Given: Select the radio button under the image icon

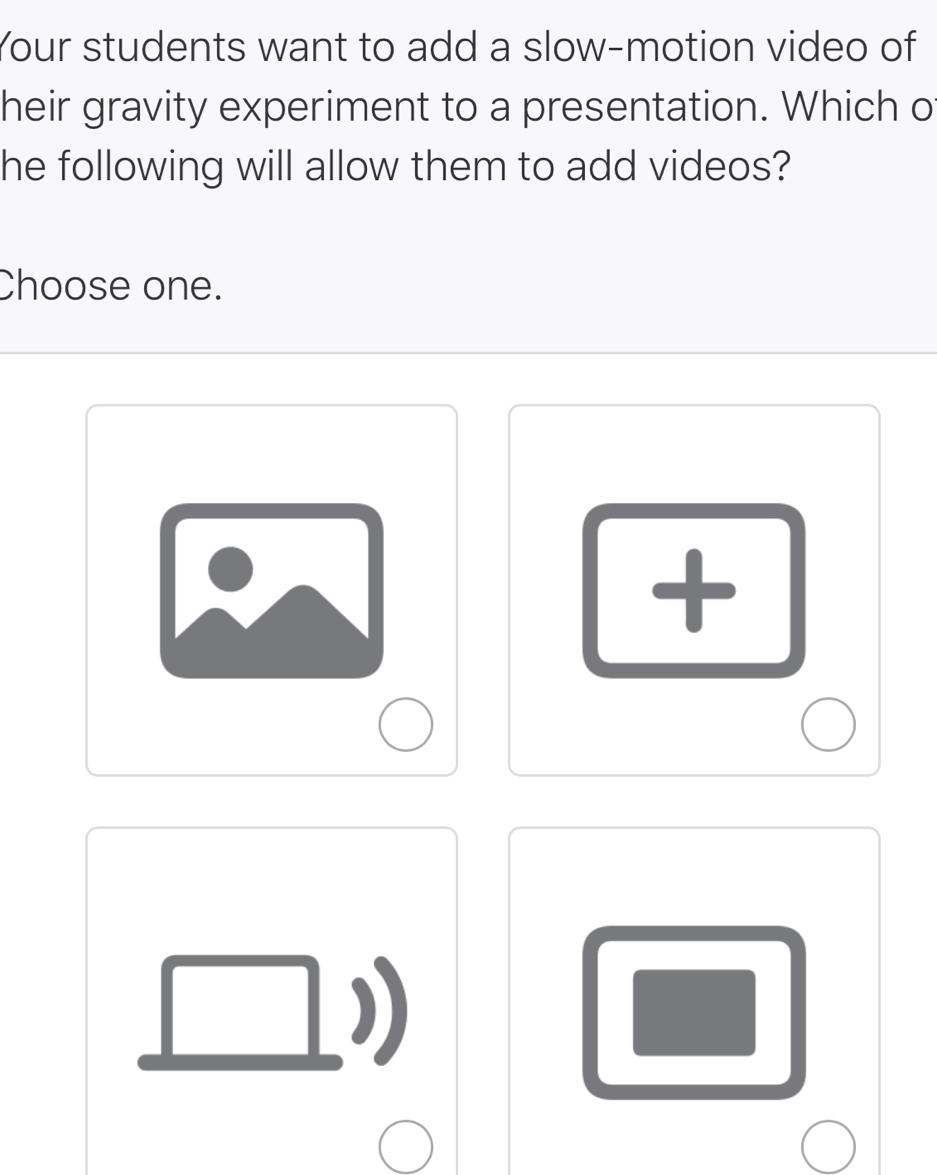Looking at the screenshot, I should [406, 723].
